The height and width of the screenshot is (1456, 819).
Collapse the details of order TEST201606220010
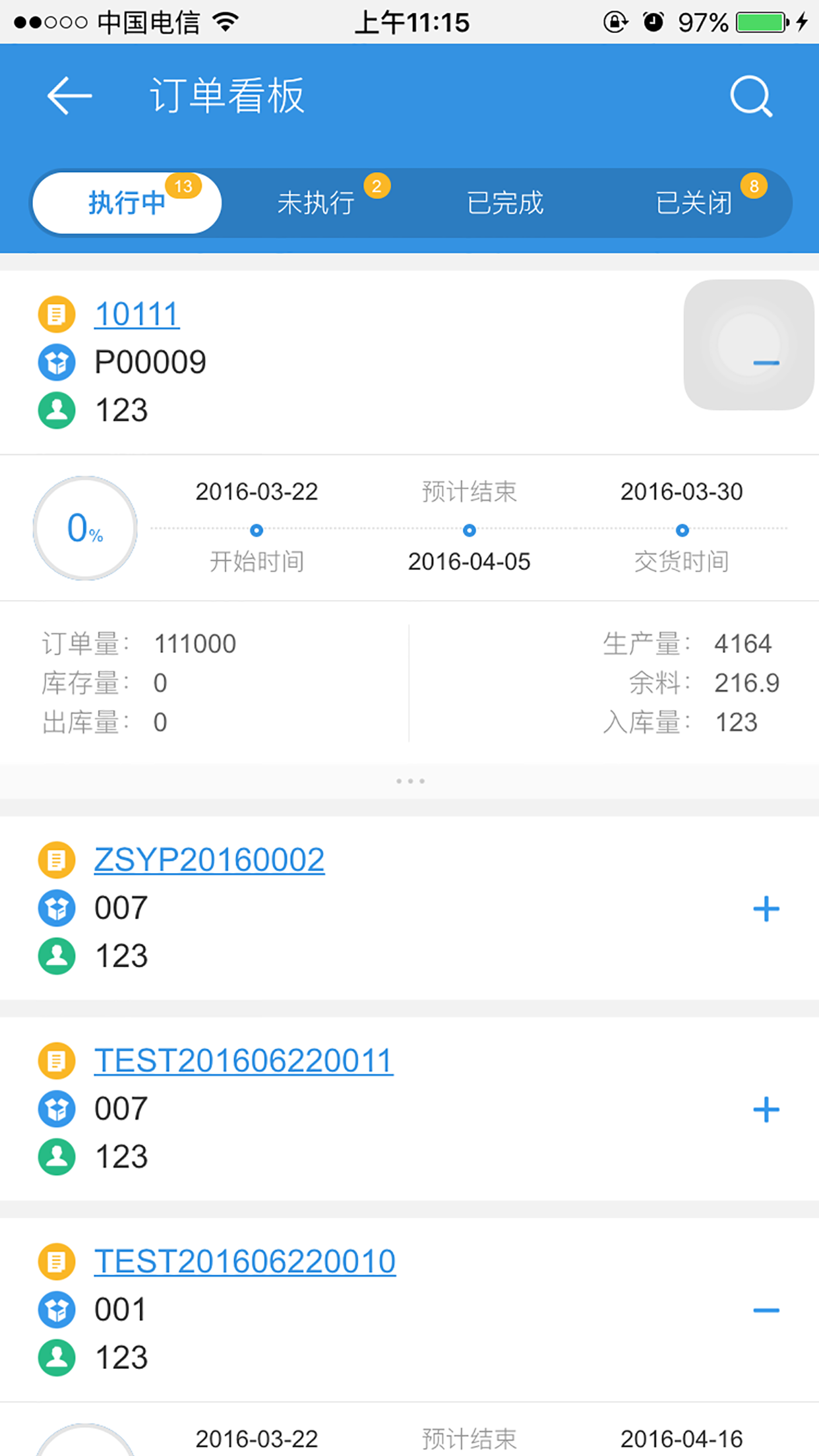tap(766, 1310)
